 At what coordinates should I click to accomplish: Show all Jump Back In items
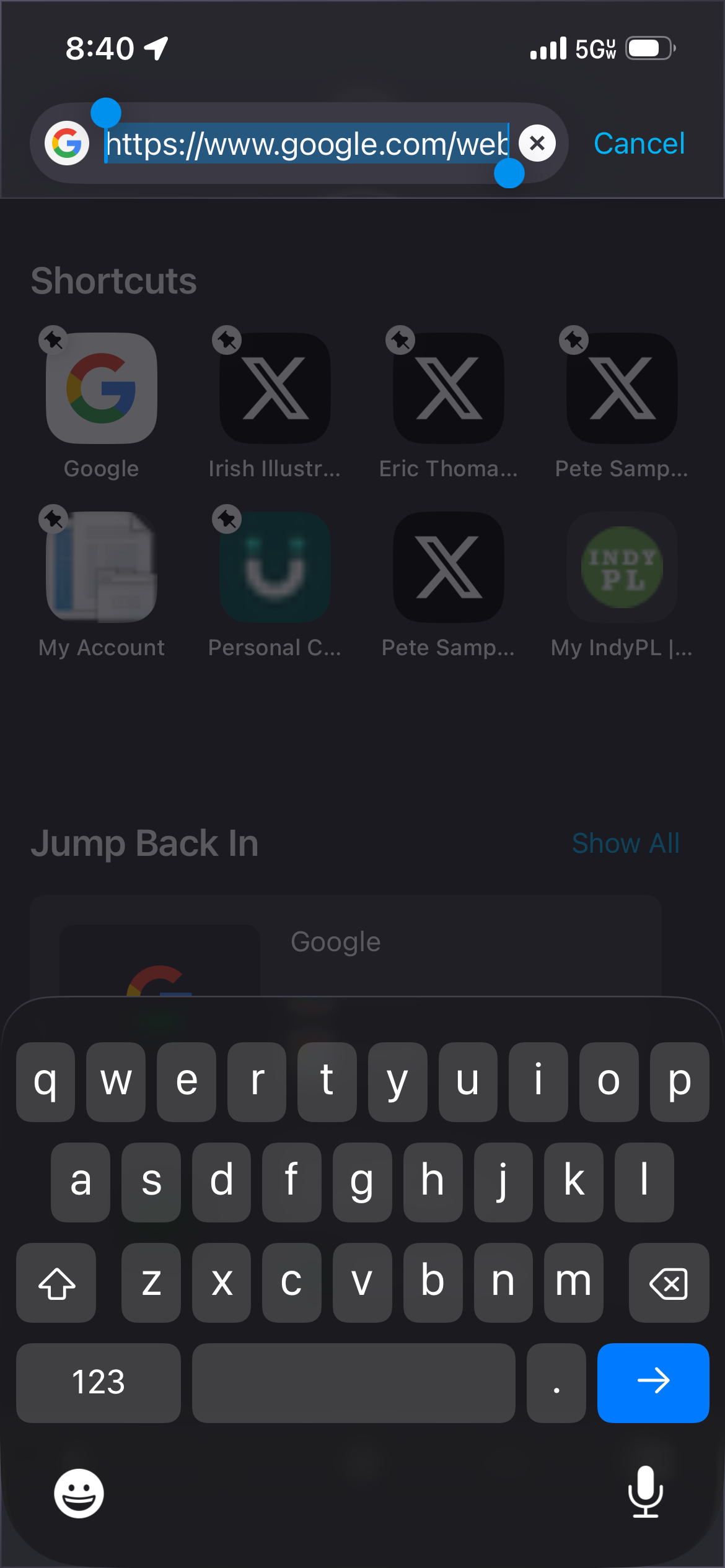(625, 843)
